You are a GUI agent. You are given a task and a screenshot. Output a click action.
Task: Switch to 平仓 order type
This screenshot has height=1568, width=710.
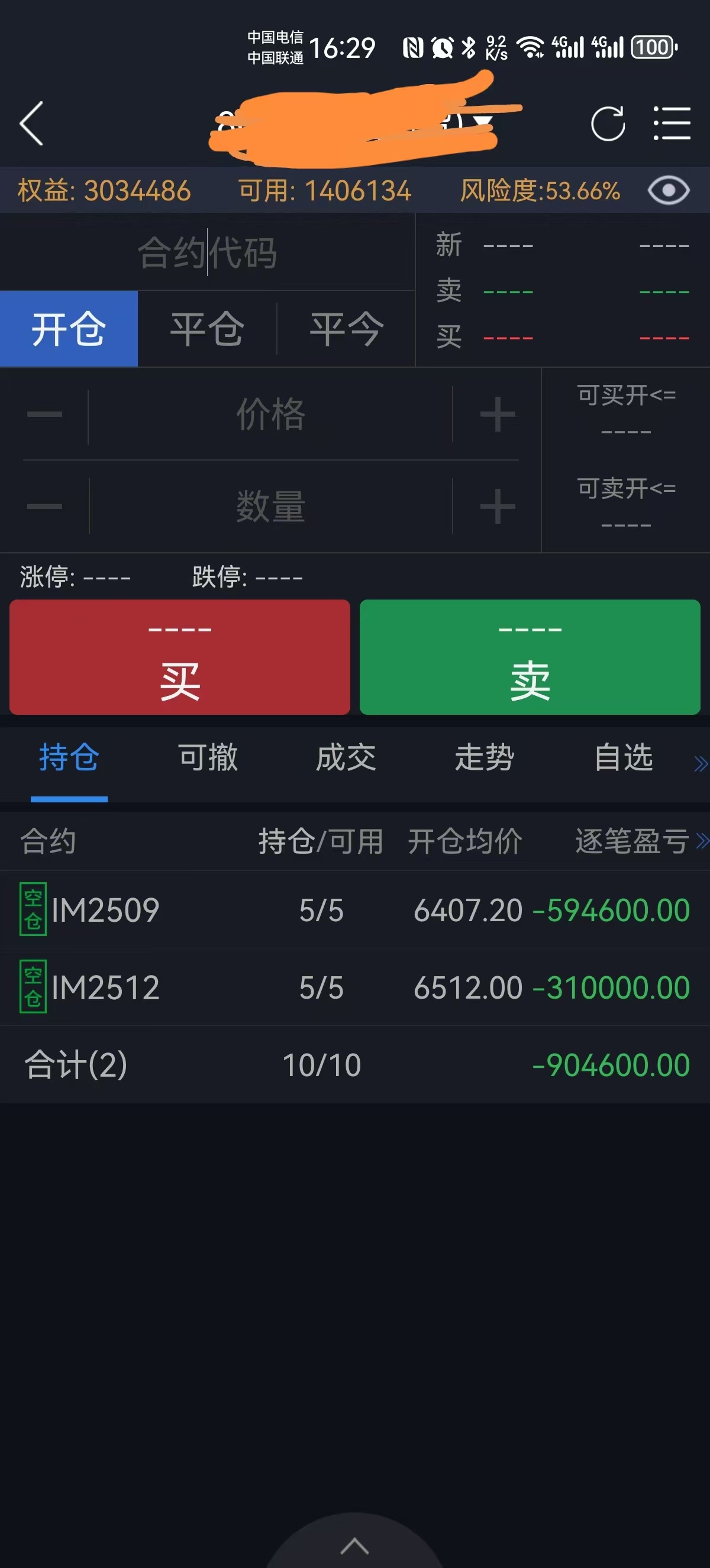(x=207, y=329)
